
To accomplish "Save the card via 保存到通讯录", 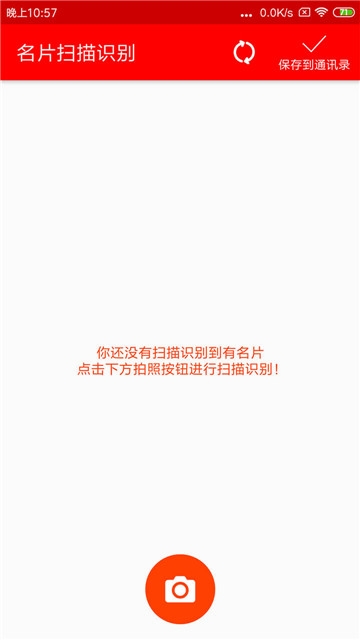I will 314,53.
